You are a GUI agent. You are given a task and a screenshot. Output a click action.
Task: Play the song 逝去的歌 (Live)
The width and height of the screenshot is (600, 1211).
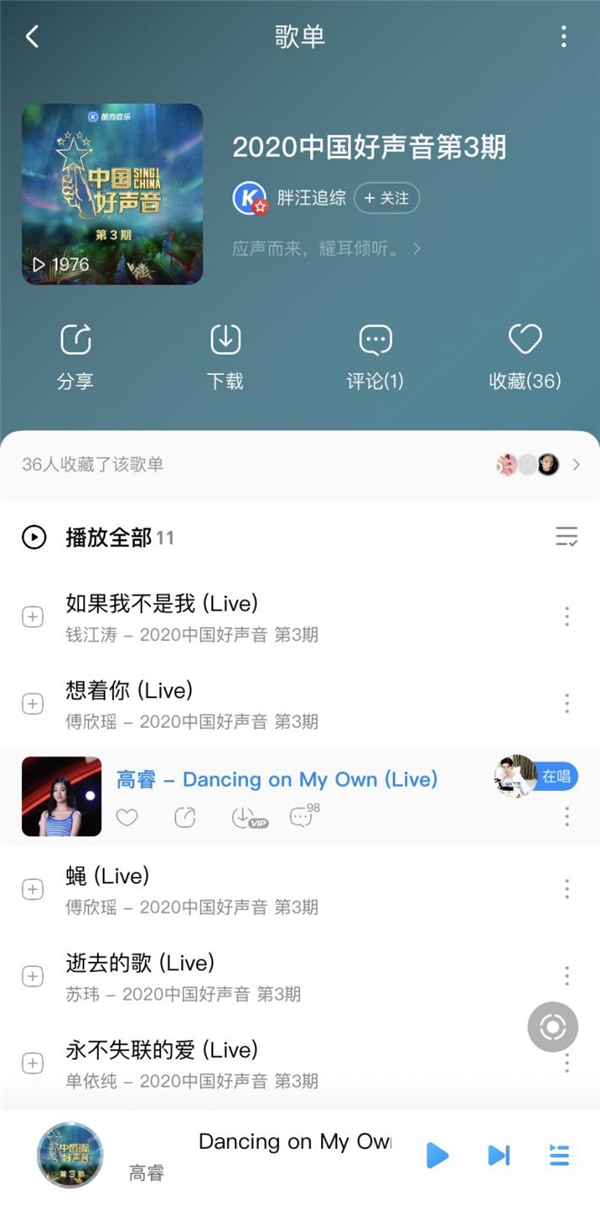click(x=140, y=963)
